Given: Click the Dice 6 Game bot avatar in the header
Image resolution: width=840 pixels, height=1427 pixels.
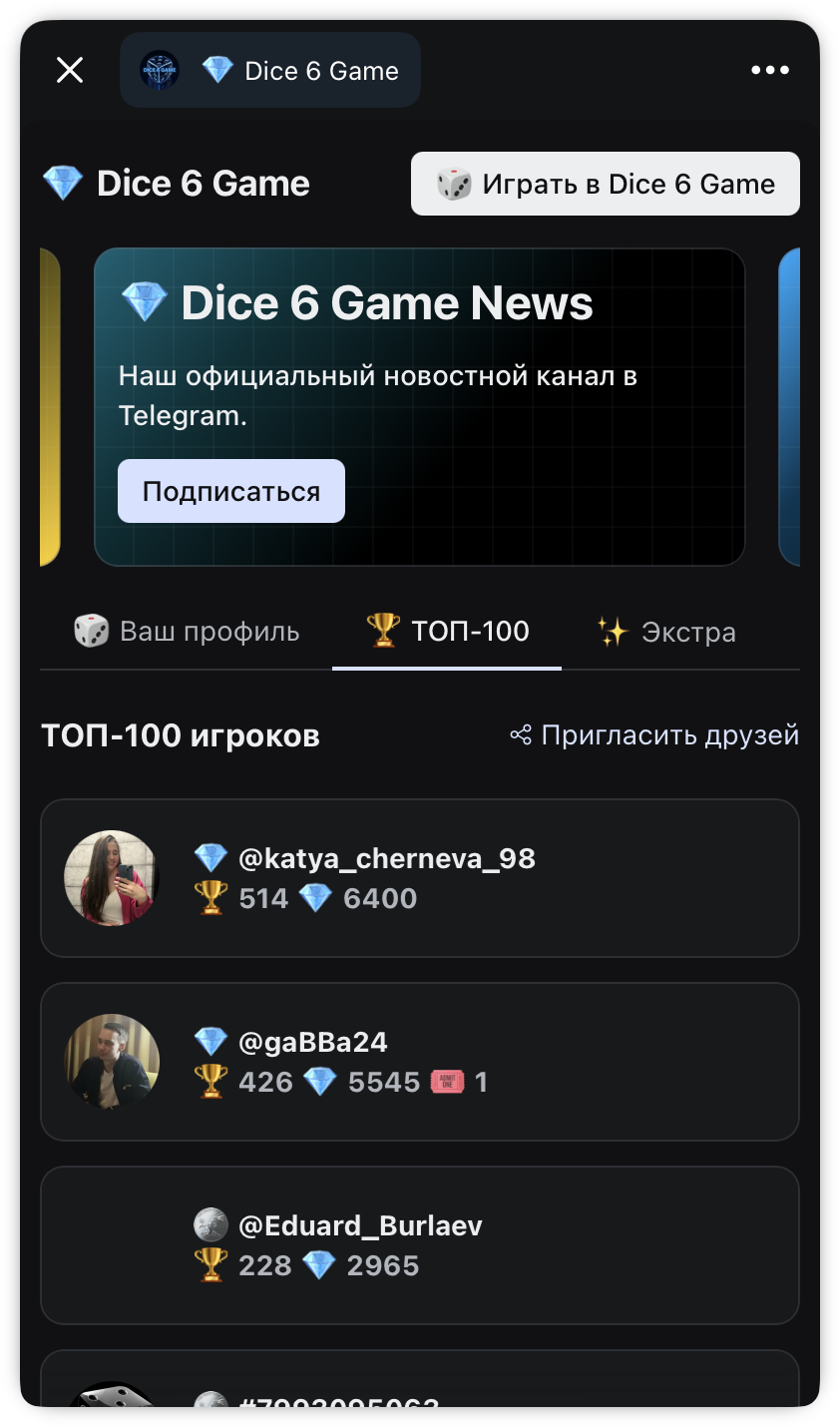Looking at the screenshot, I should [159, 70].
